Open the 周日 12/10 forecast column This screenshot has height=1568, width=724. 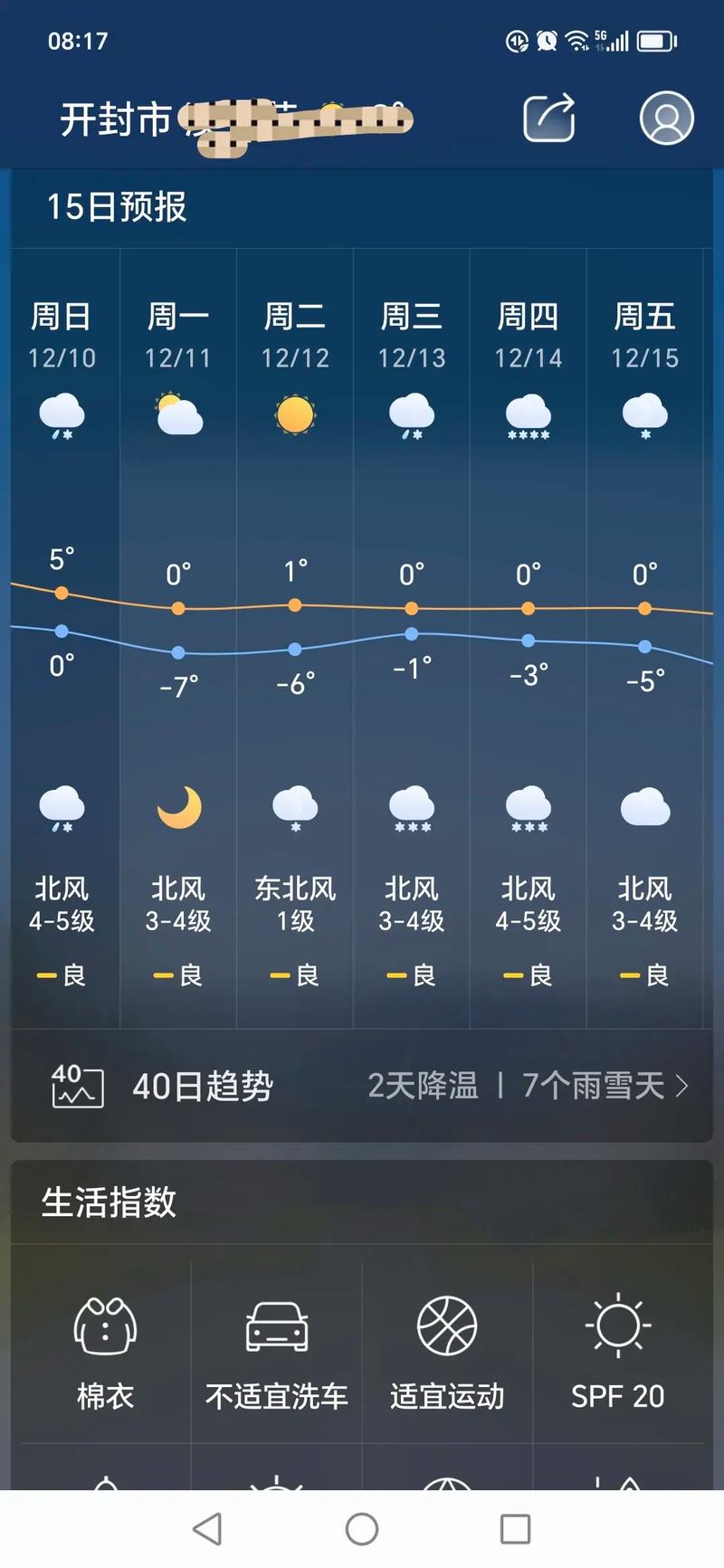pyautogui.click(x=60, y=335)
